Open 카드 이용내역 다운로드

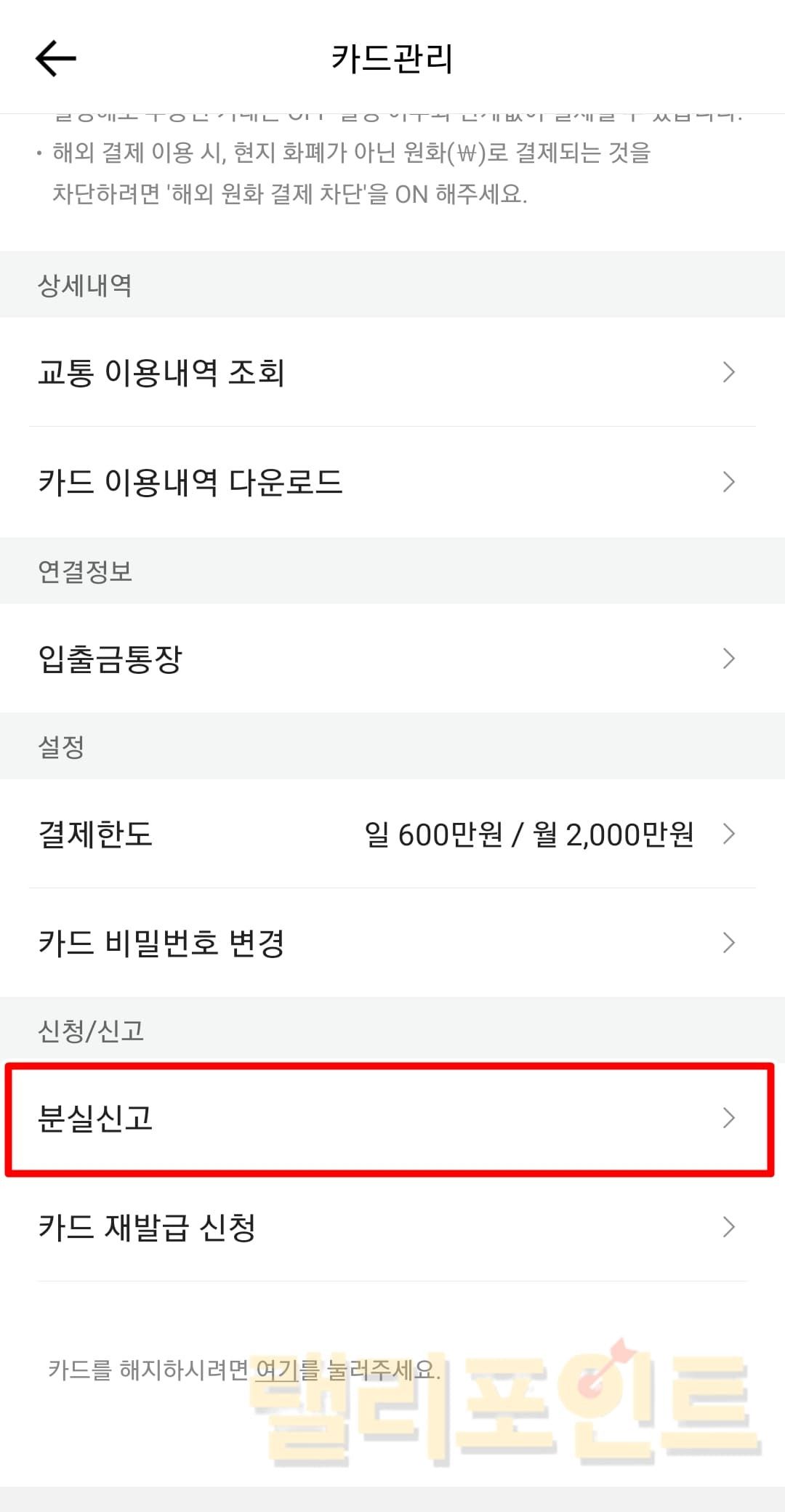pos(392,482)
